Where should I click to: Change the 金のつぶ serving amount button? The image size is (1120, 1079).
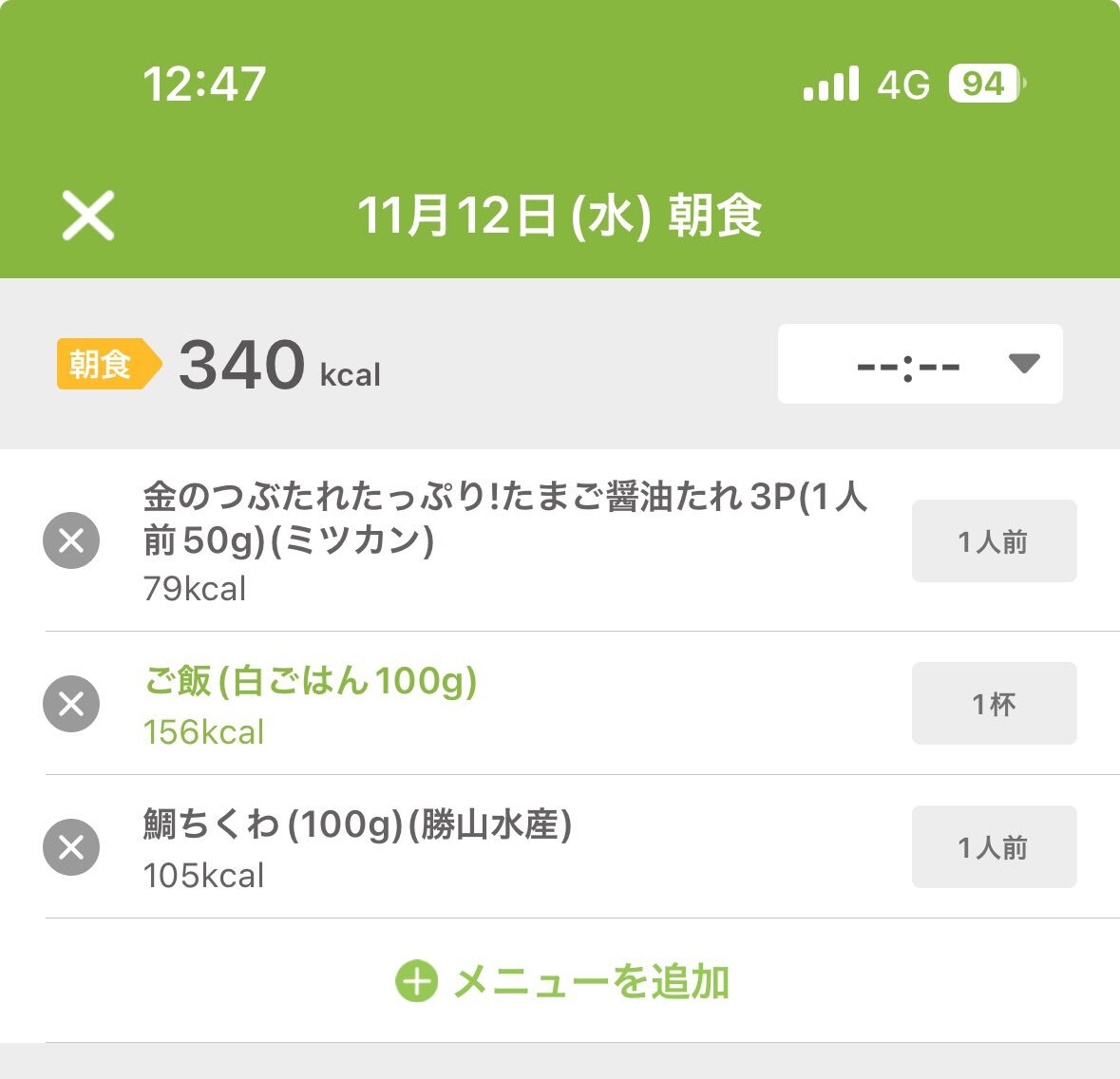pyautogui.click(x=994, y=541)
